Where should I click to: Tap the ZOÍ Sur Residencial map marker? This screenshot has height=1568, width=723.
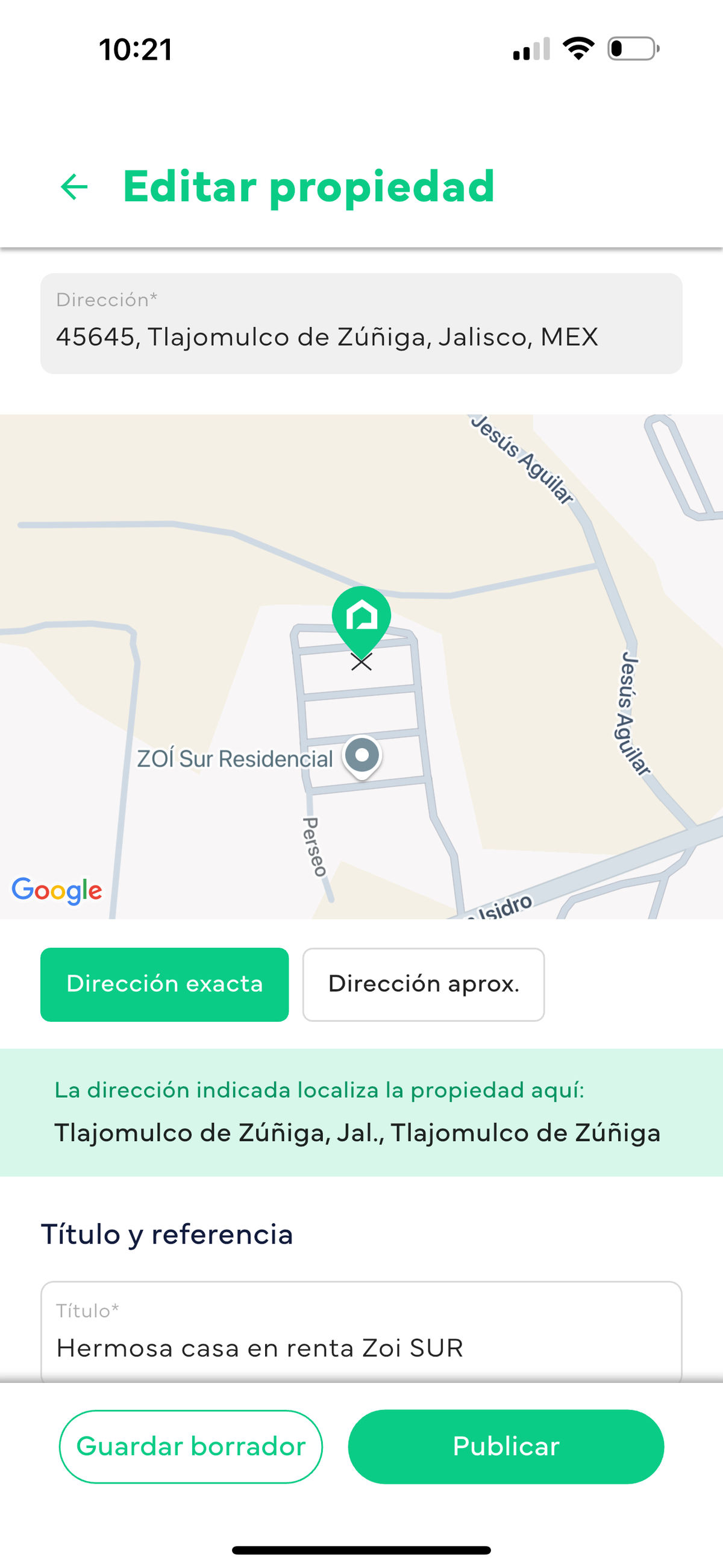click(362, 757)
